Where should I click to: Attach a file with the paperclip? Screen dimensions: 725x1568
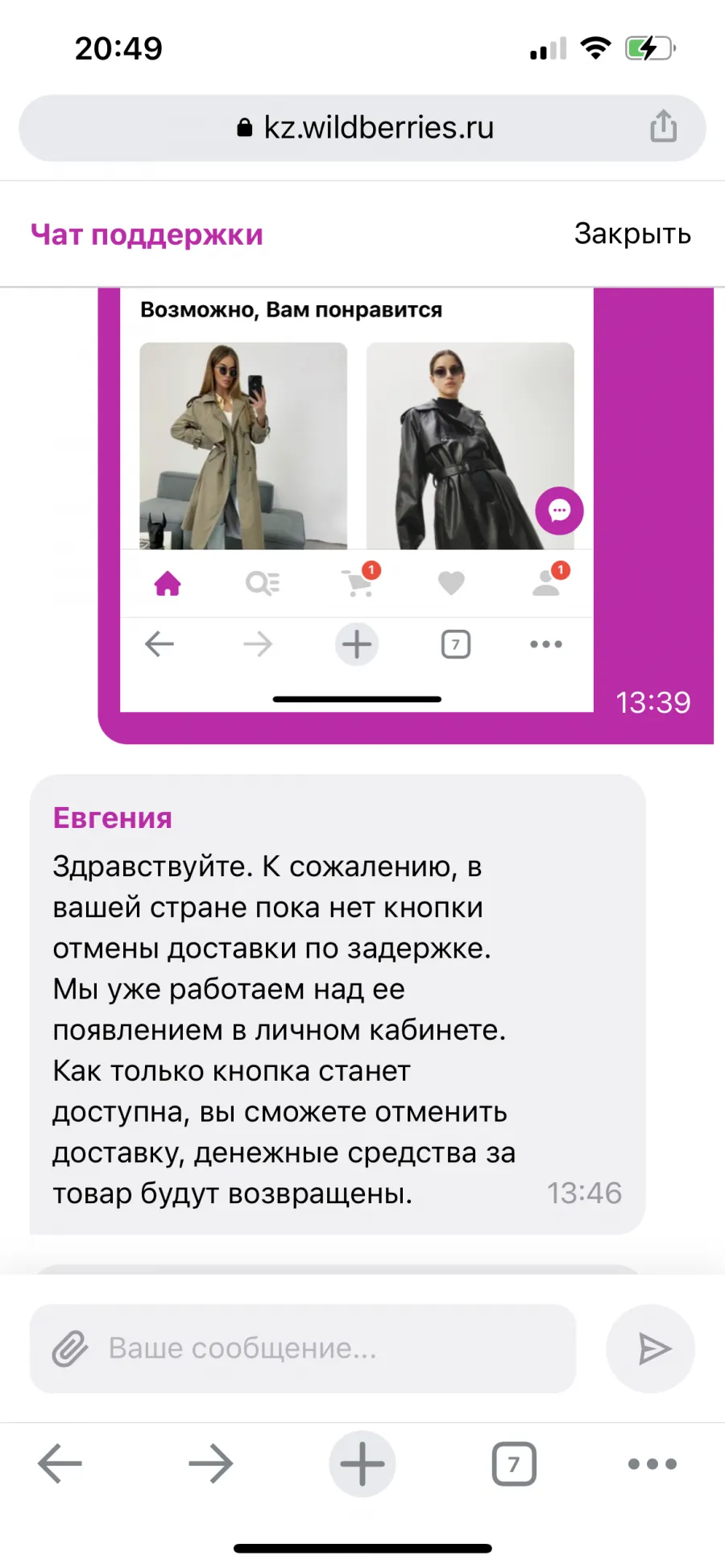click(70, 1348)
